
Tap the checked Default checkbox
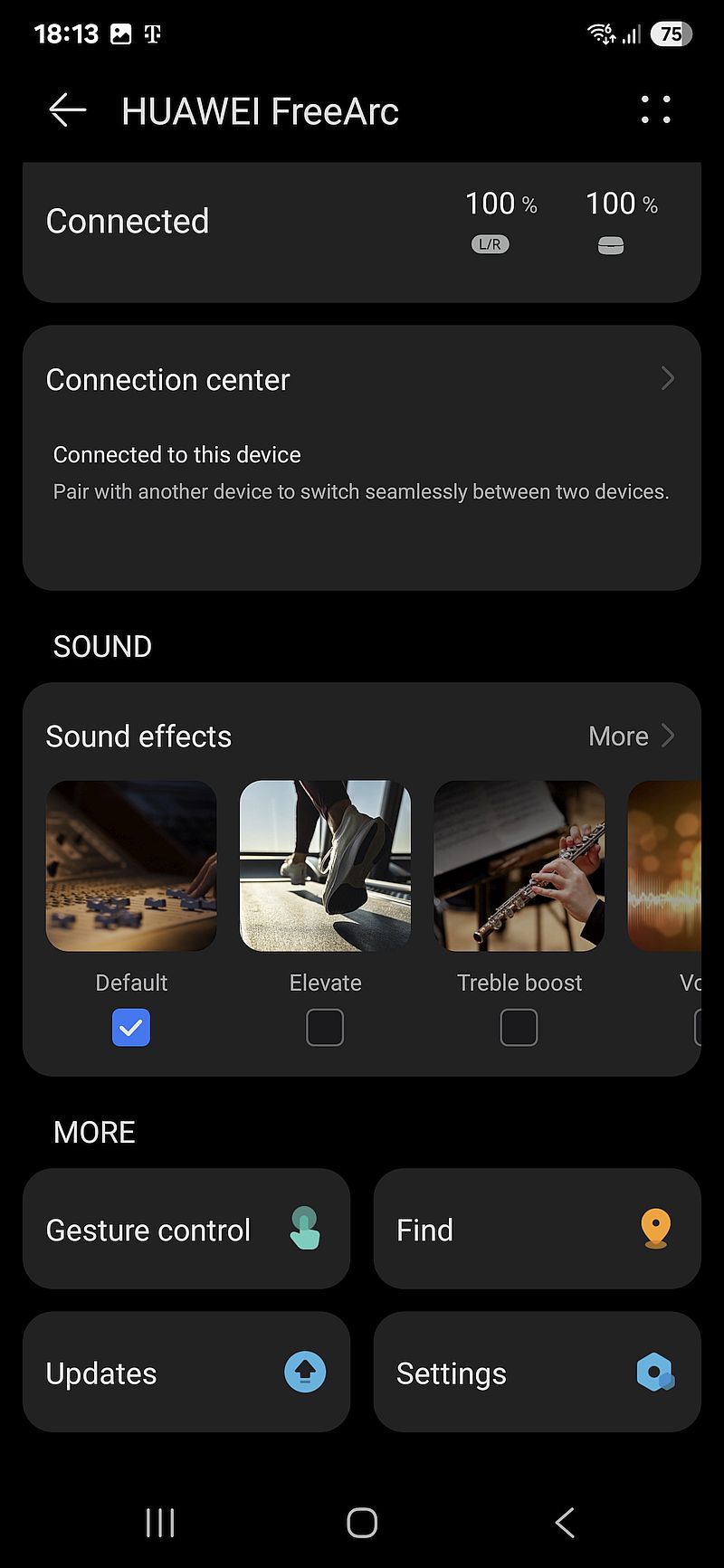pos(131,1028)
